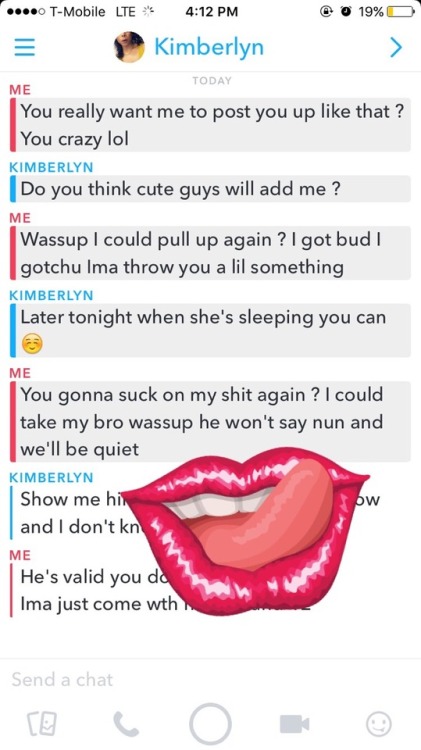
Task: Open the right chevron next to Kimberlyn
Action: point(396,47)
